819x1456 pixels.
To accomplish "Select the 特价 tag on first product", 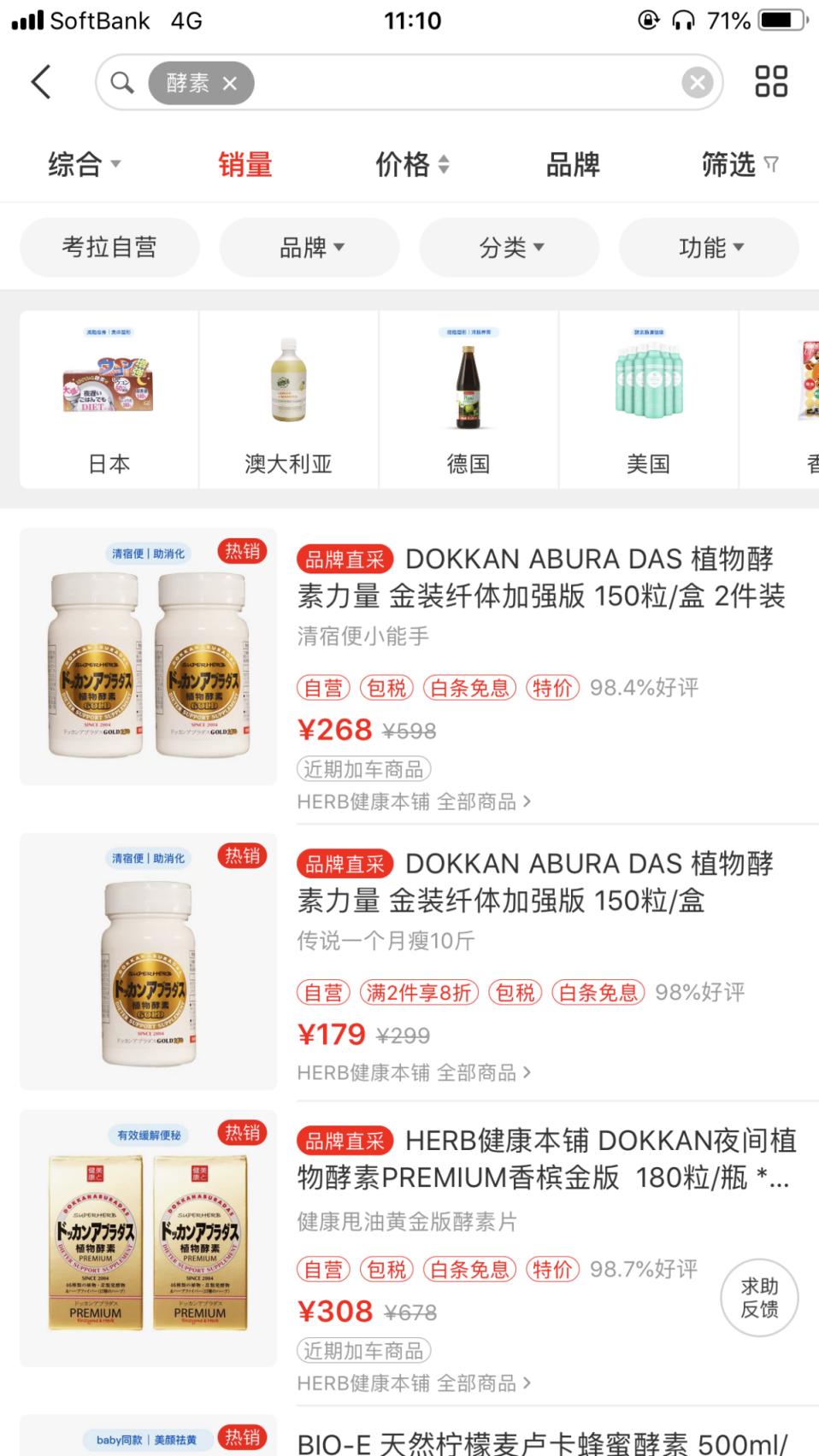I will (552, 687).
